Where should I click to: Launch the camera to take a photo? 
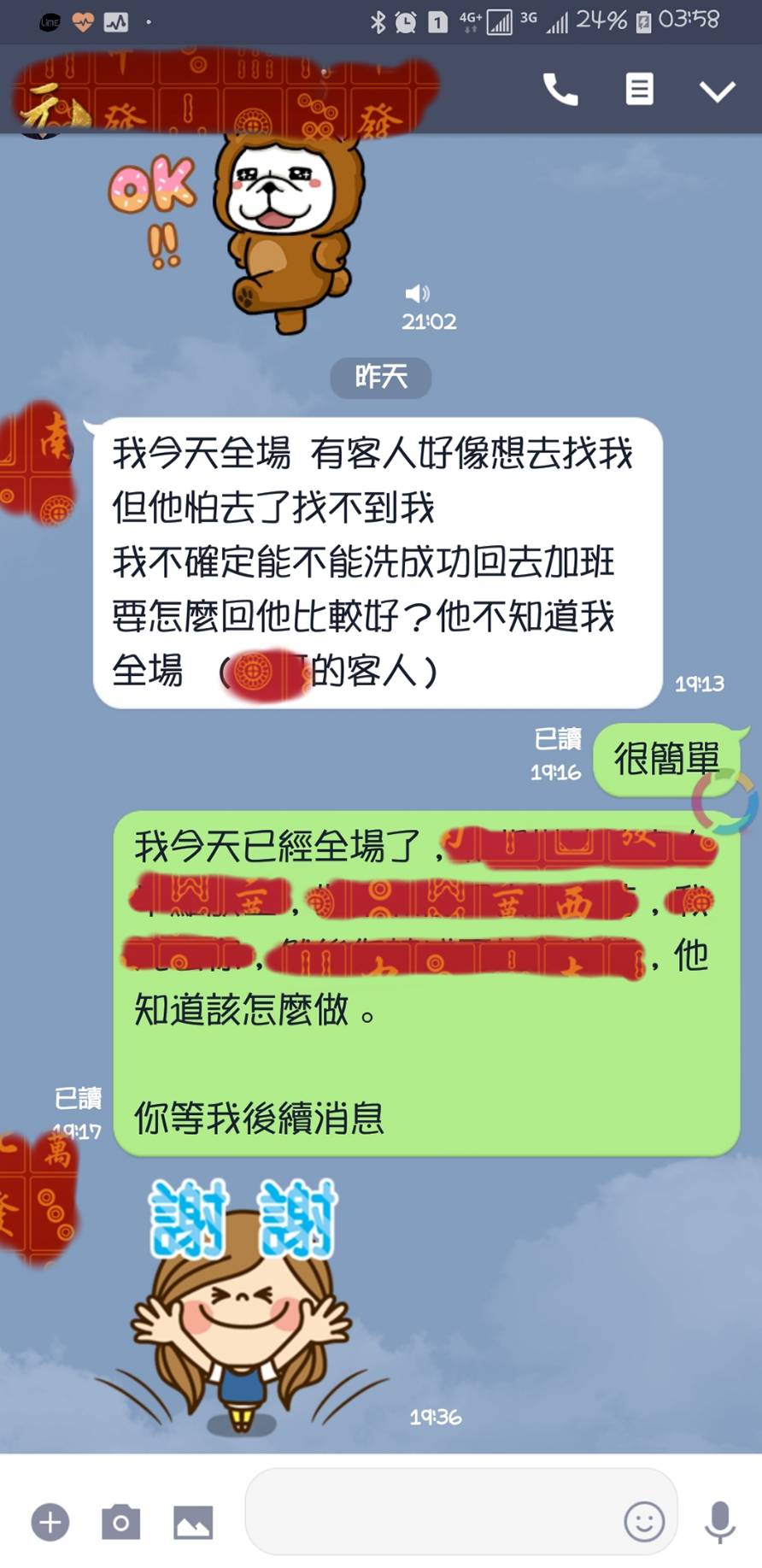coord(121,1522)
